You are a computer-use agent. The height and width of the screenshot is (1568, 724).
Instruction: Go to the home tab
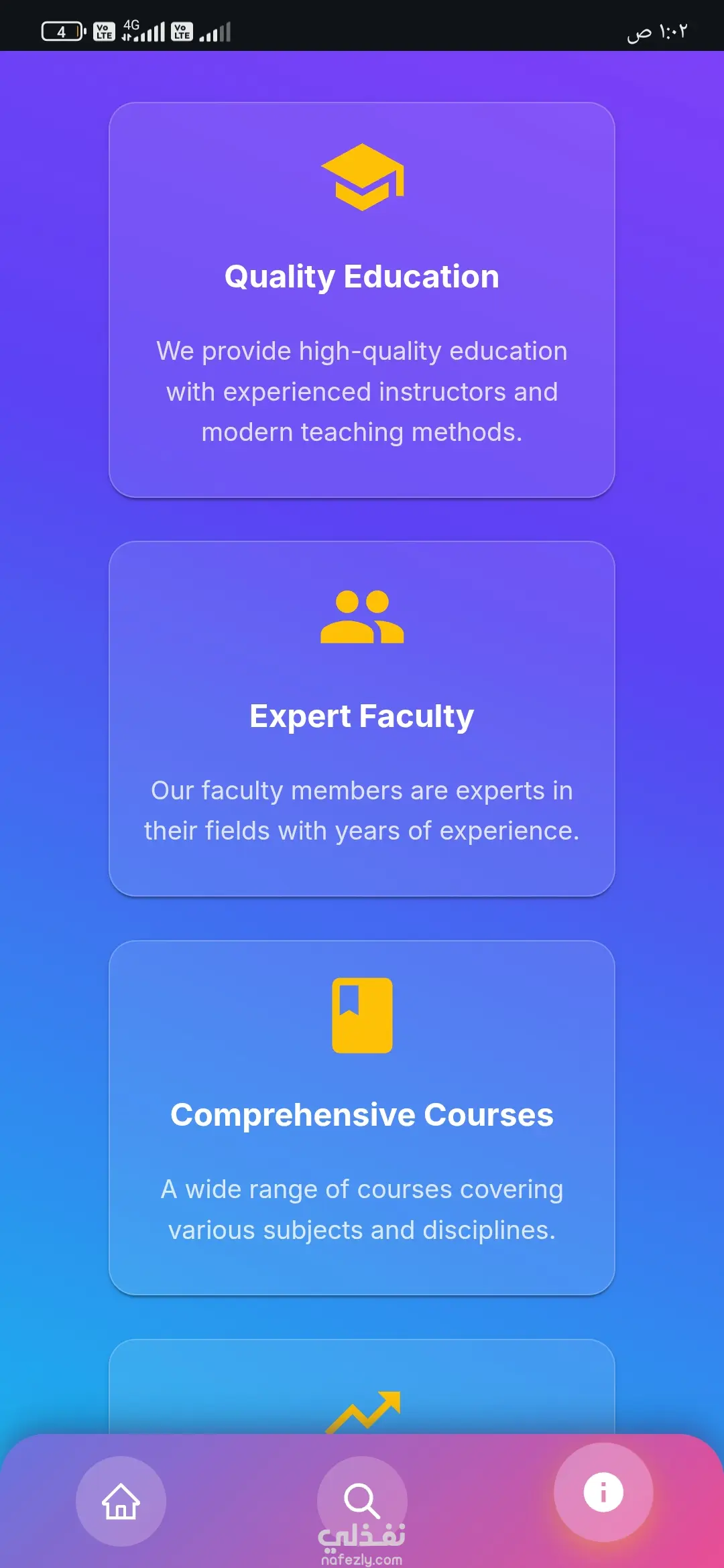pyautogui.click(x=121, y=1501)
